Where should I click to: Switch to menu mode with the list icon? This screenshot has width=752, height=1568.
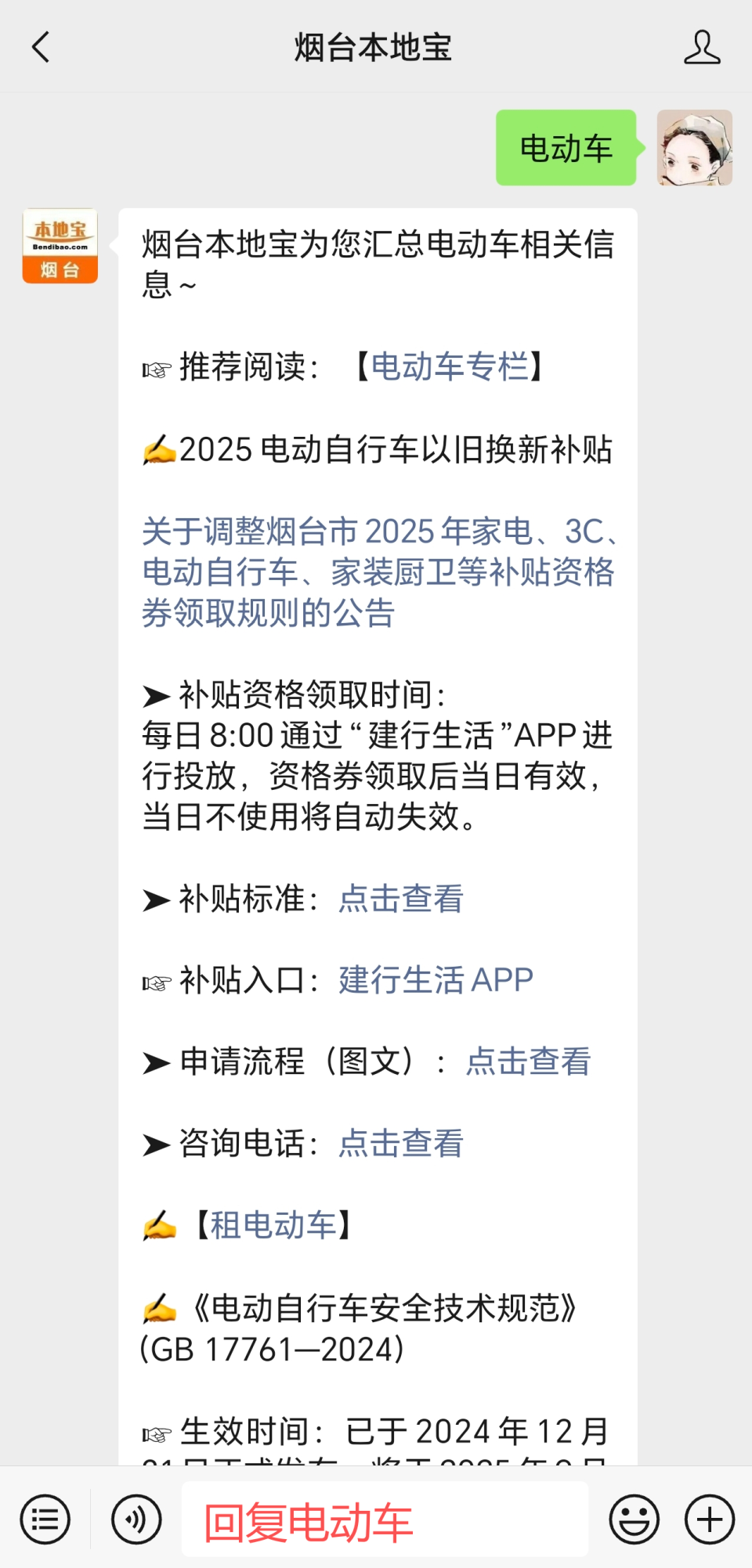(x=45, y=1517)
